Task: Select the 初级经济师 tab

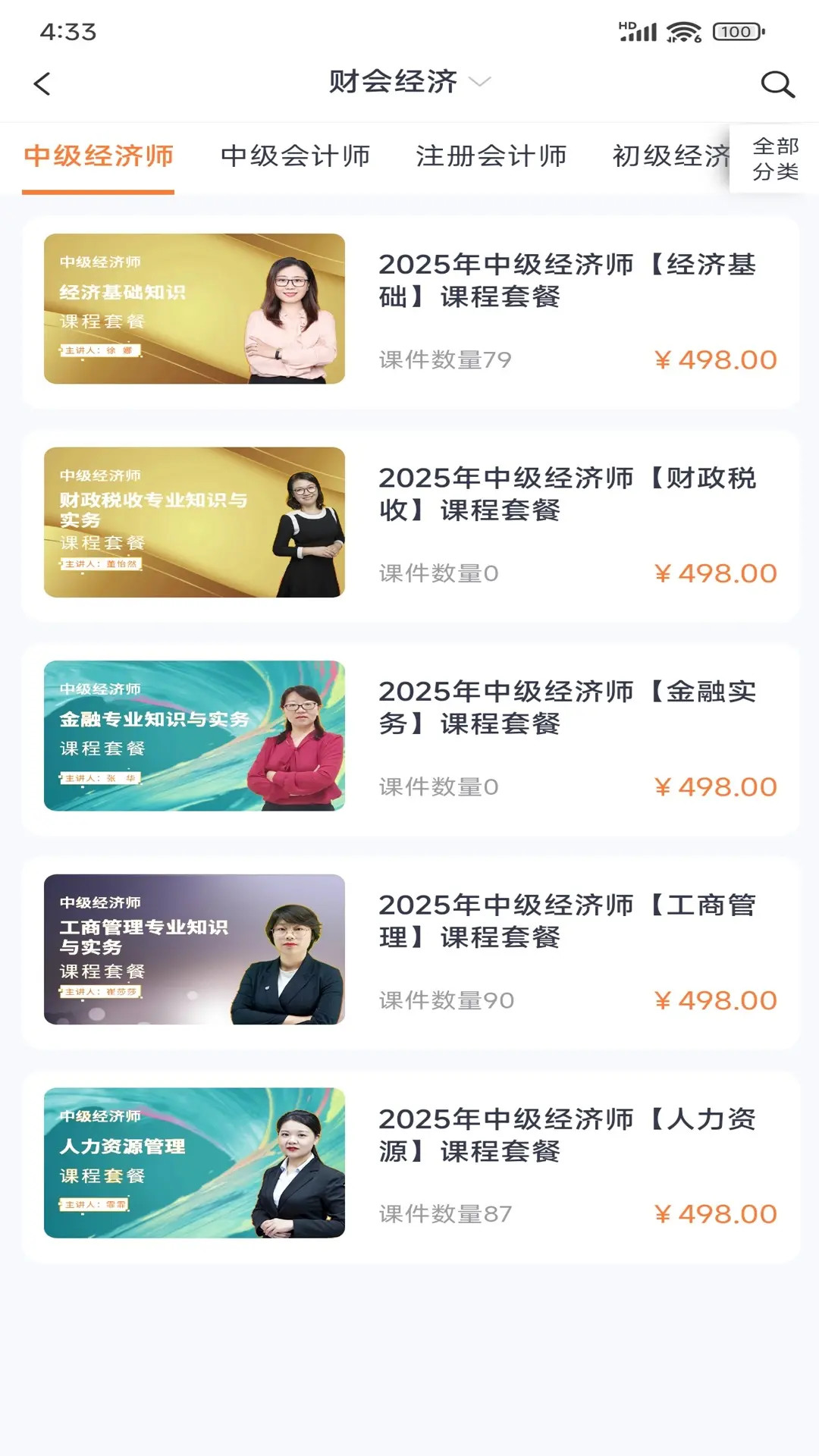Action: click(673, 155)
